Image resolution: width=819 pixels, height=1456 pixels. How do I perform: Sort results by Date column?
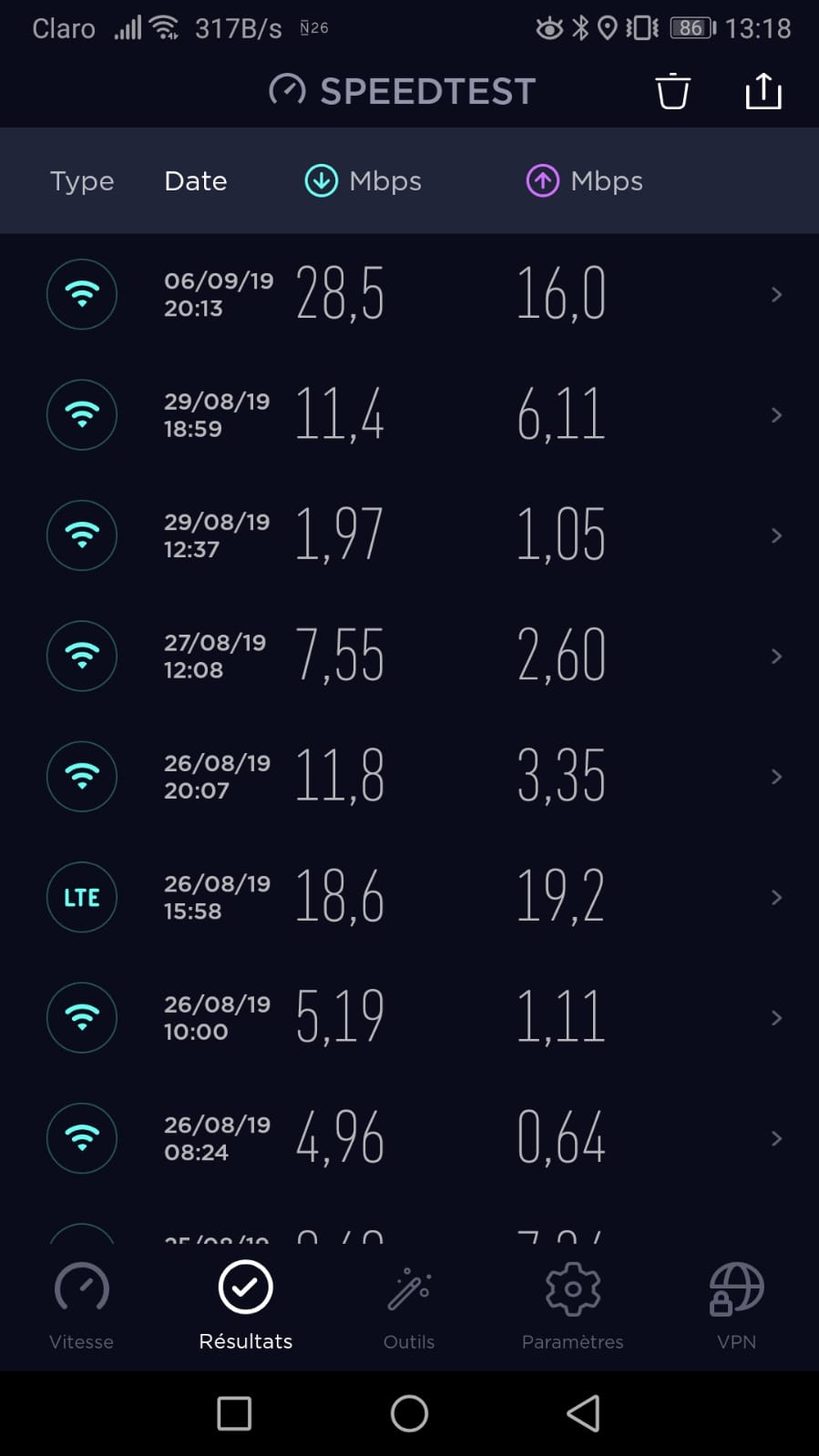[x=195, y=181]
